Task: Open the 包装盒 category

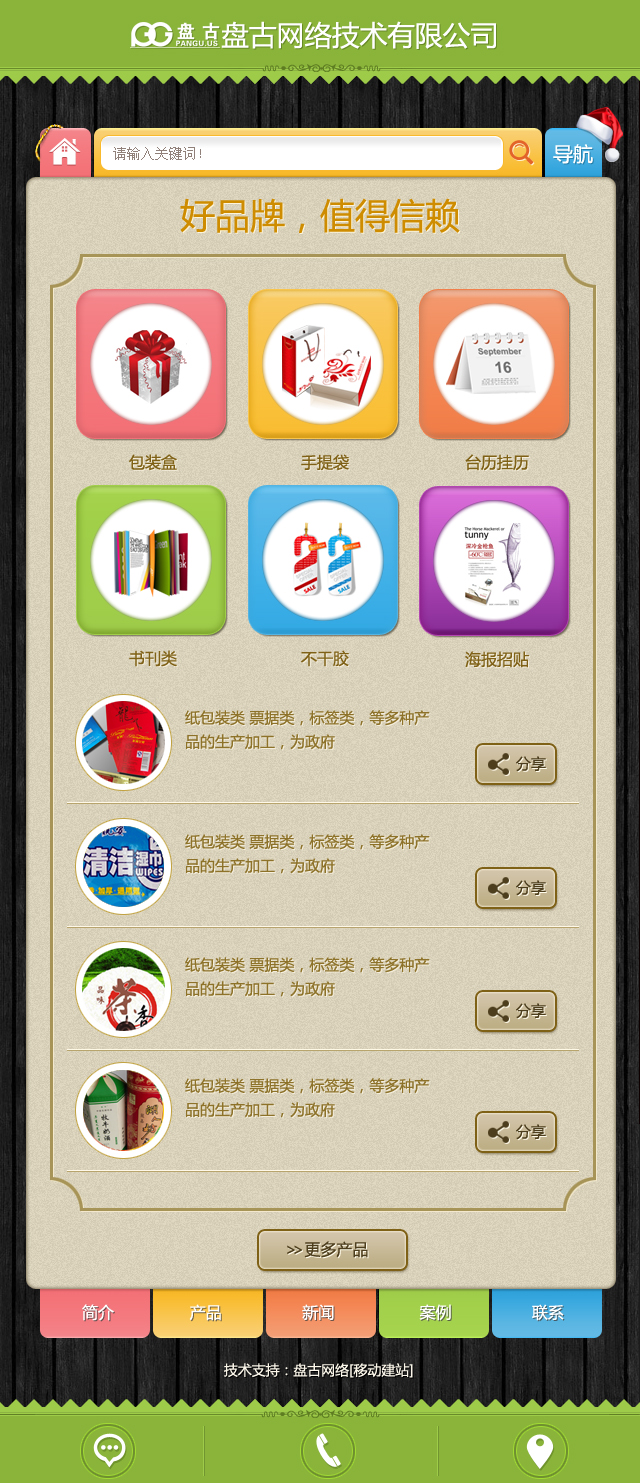Action: (151, 364)
